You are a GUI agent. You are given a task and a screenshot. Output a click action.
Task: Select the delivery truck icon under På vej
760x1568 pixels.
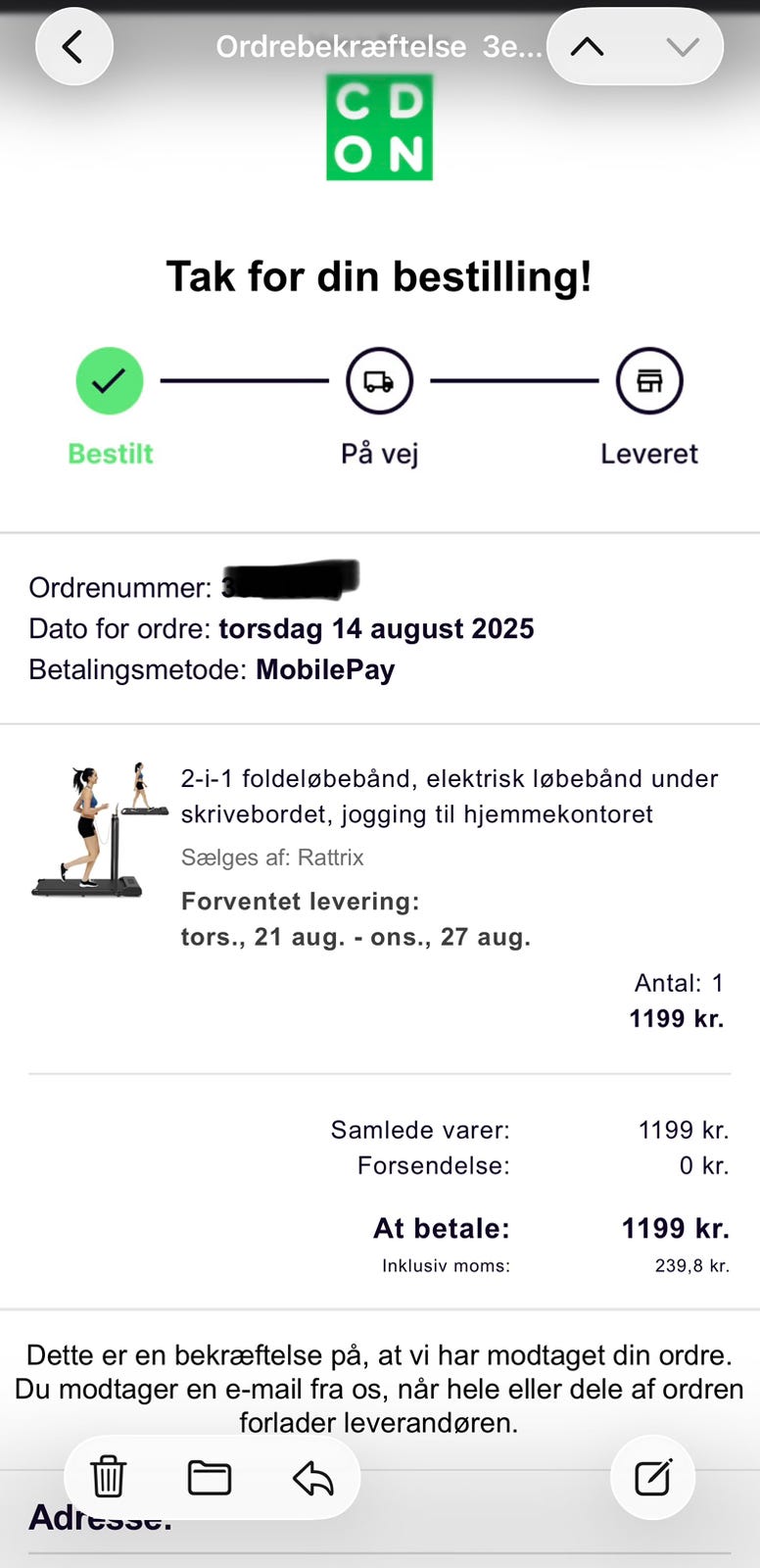(x=379, y=380)
